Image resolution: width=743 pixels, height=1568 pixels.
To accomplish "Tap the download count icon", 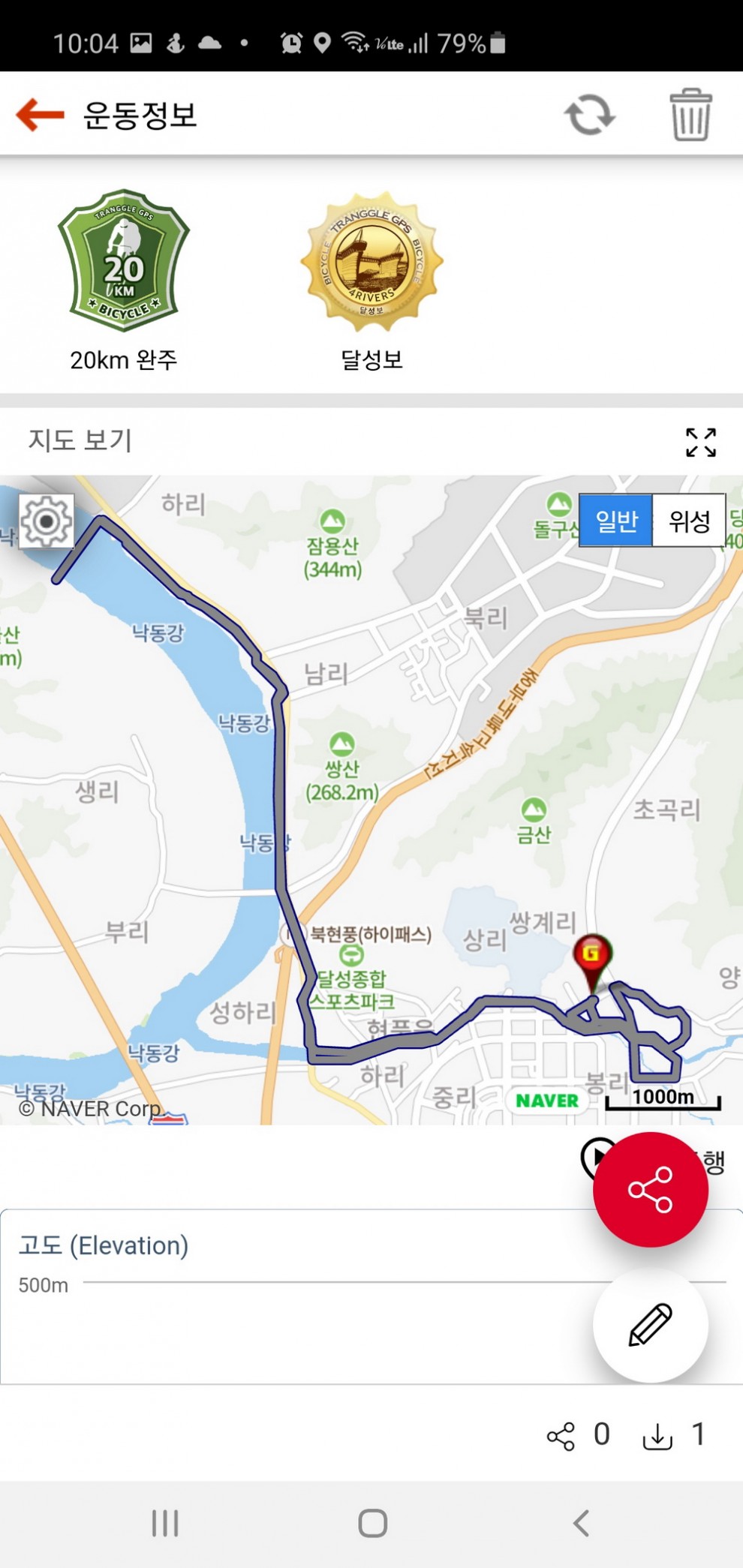I will point(657,1436).
